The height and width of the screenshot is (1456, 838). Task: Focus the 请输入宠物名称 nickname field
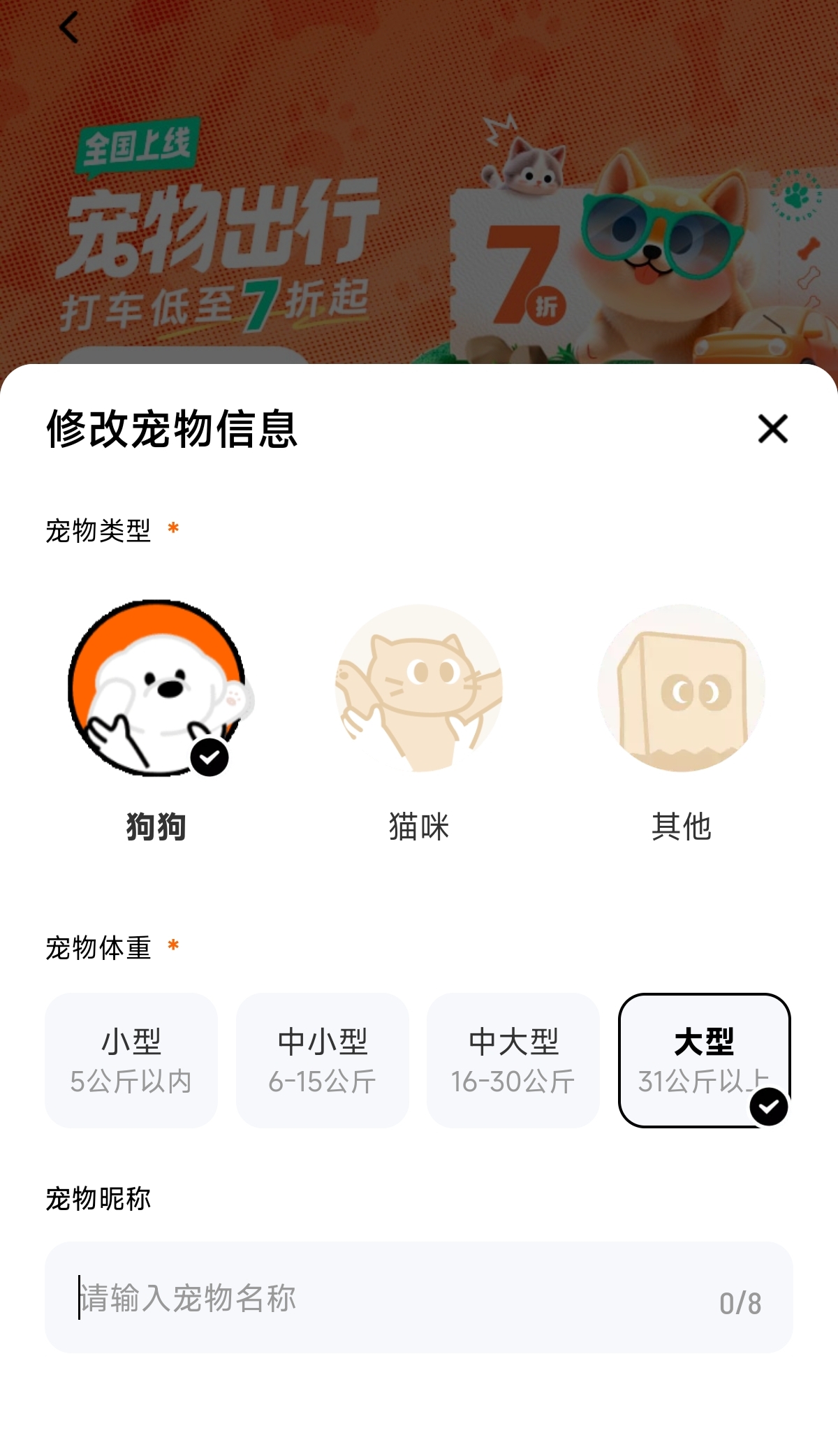click(x=391, y=1298)
